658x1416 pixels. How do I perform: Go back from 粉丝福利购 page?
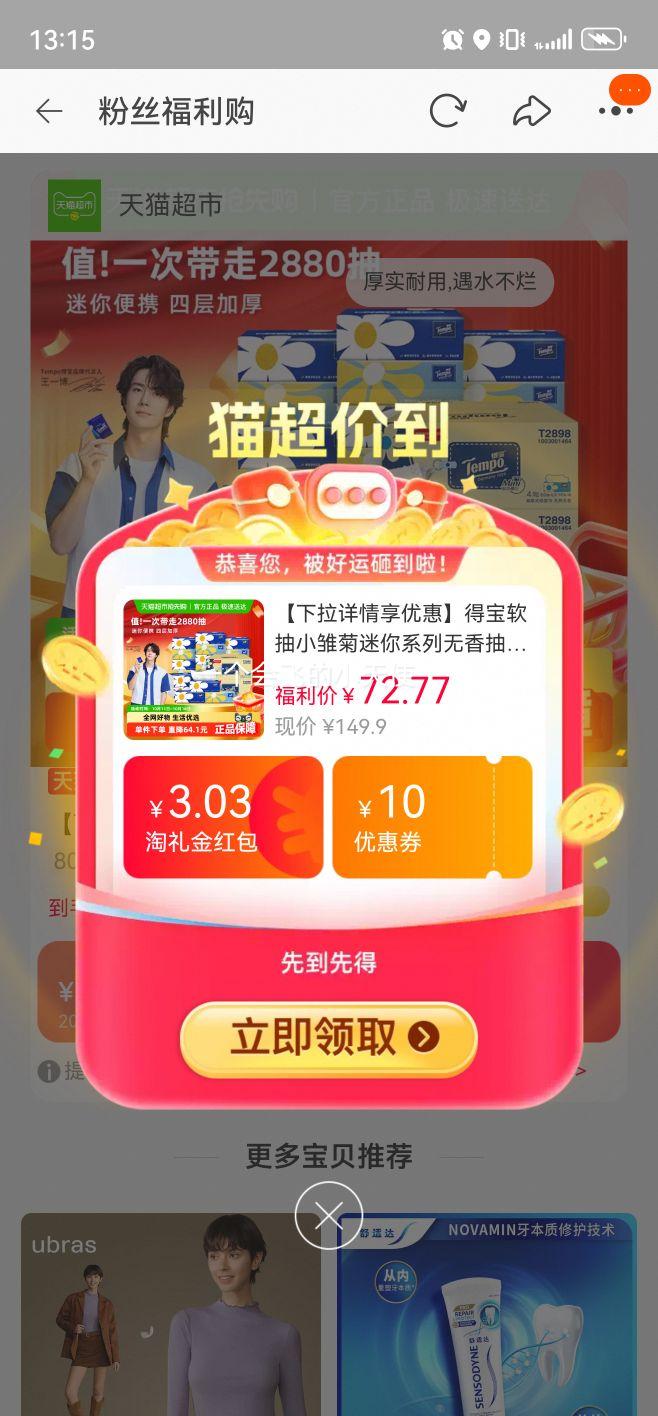tap(49, 112)
